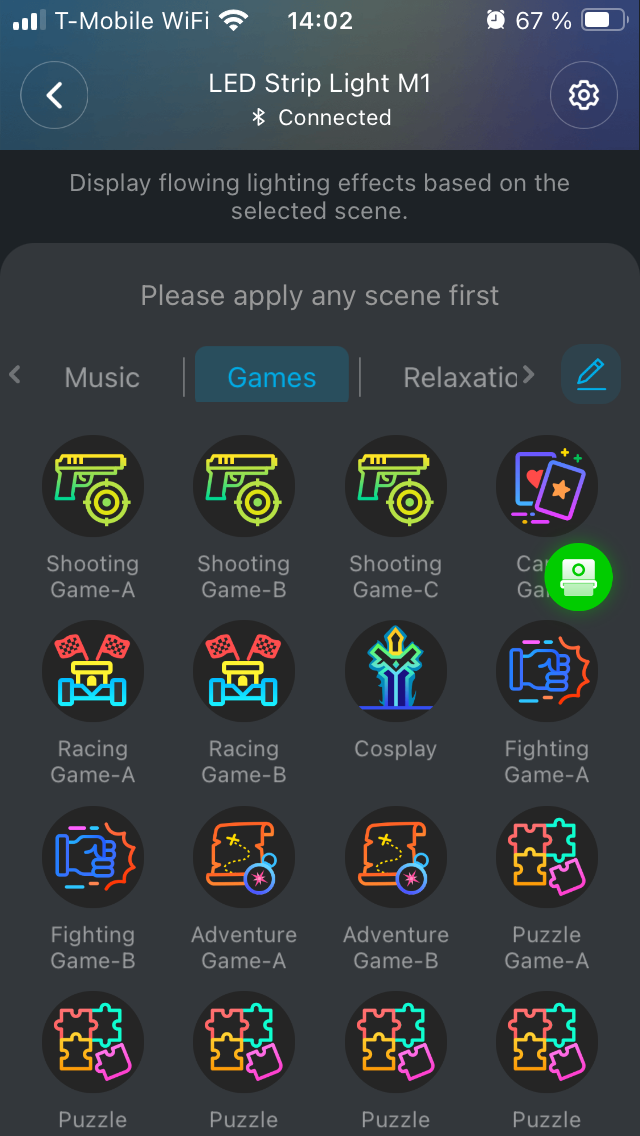Choose the Shooting Game-C scene
Viewport: 640px width, 1136px height.
396,487
